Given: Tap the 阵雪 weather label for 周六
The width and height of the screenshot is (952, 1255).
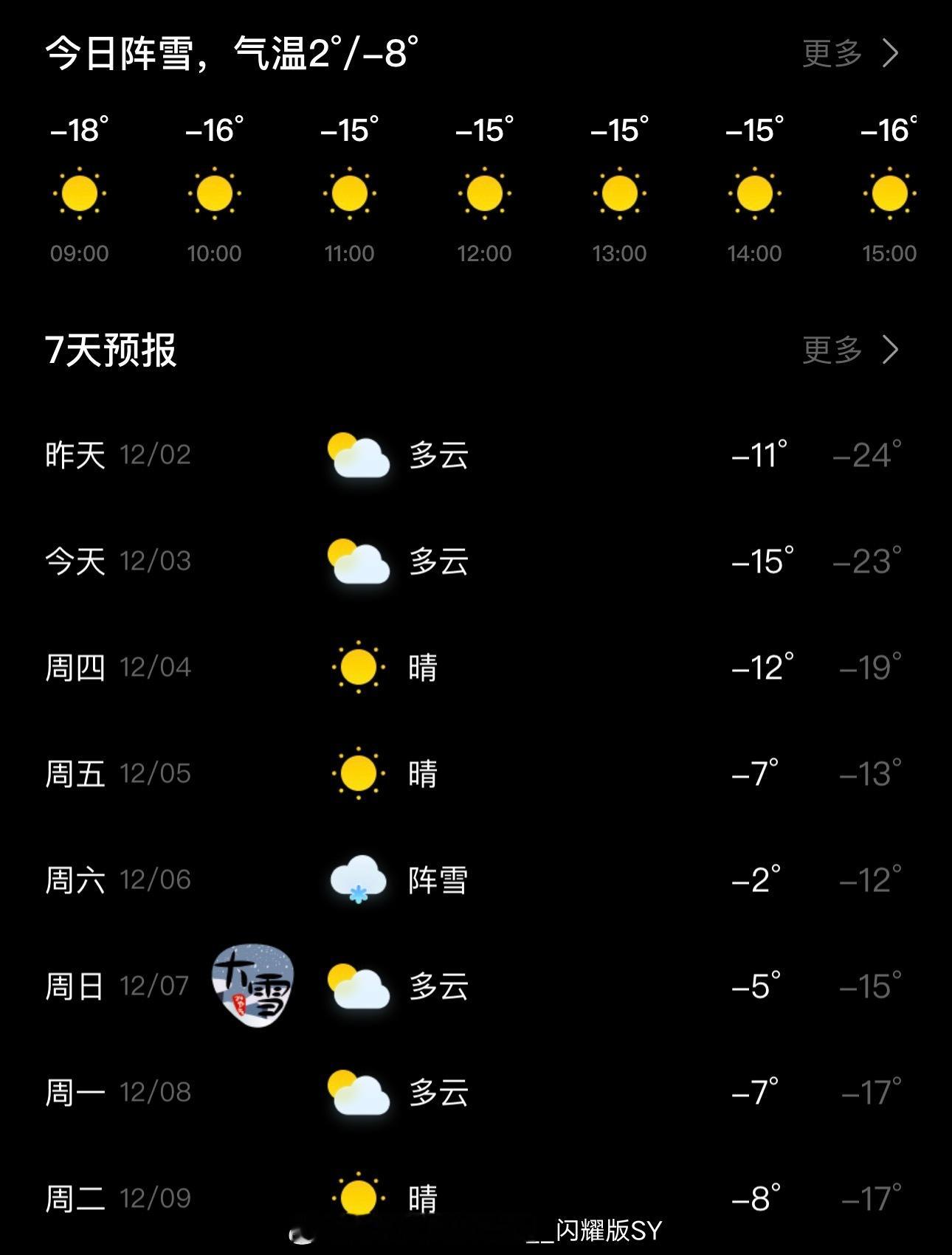Looking at the screenshot, I should 439,879.
